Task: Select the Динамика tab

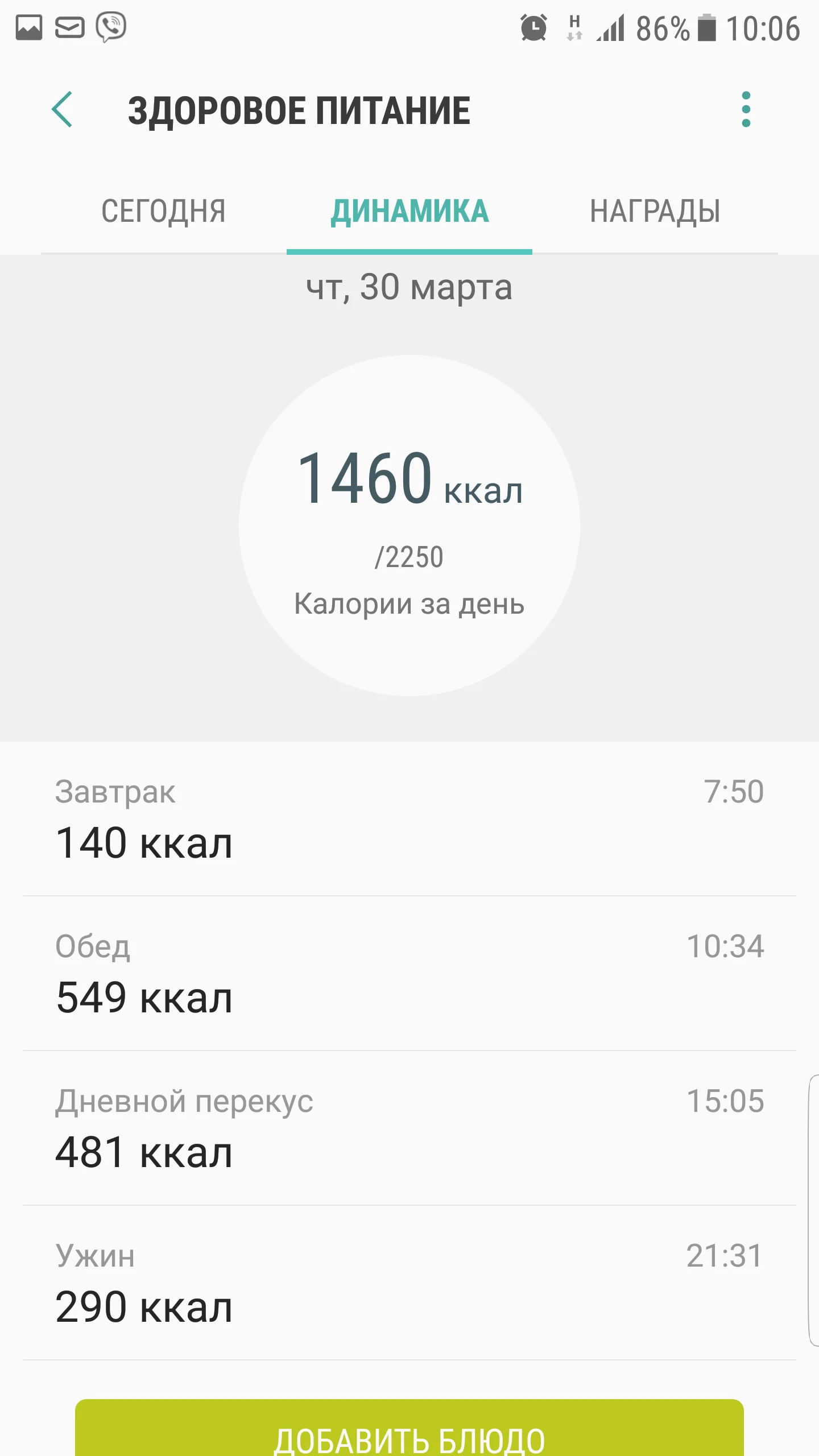Action: (409, 212)
